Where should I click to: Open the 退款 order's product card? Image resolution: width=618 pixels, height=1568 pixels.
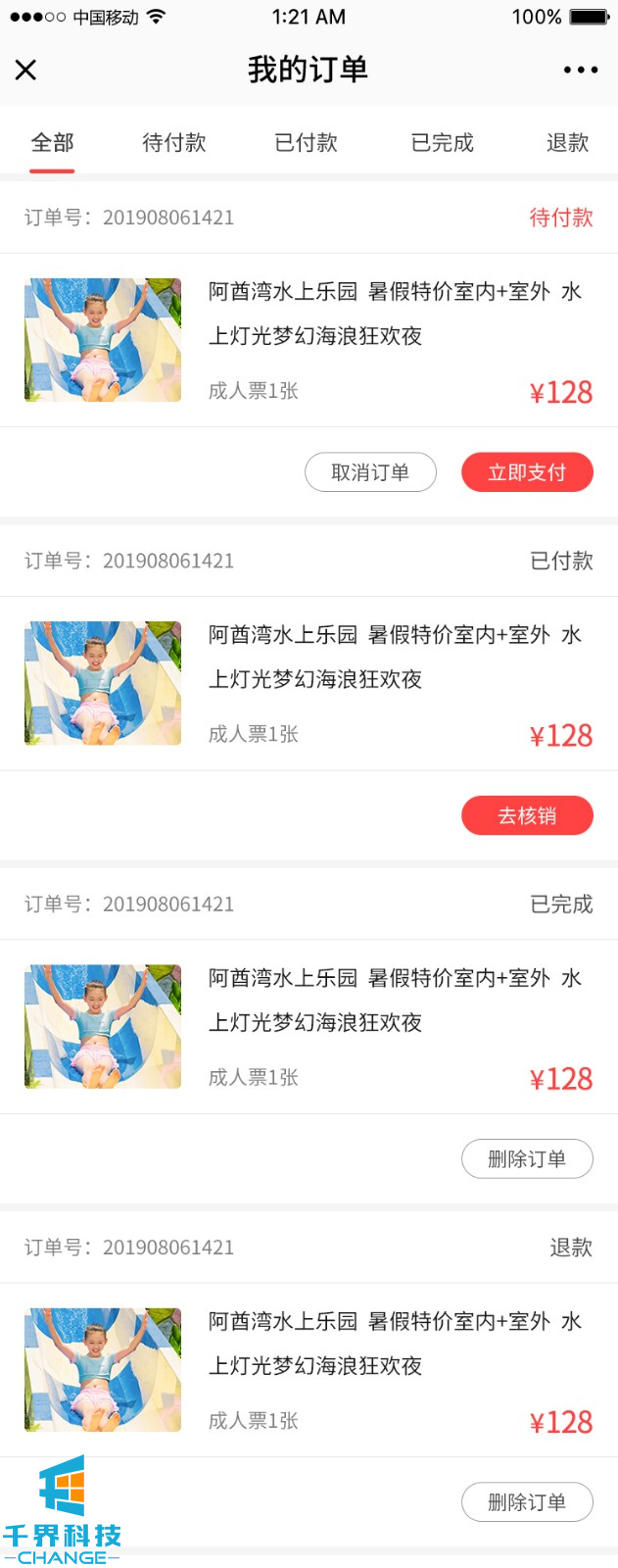click(309, 1369)
